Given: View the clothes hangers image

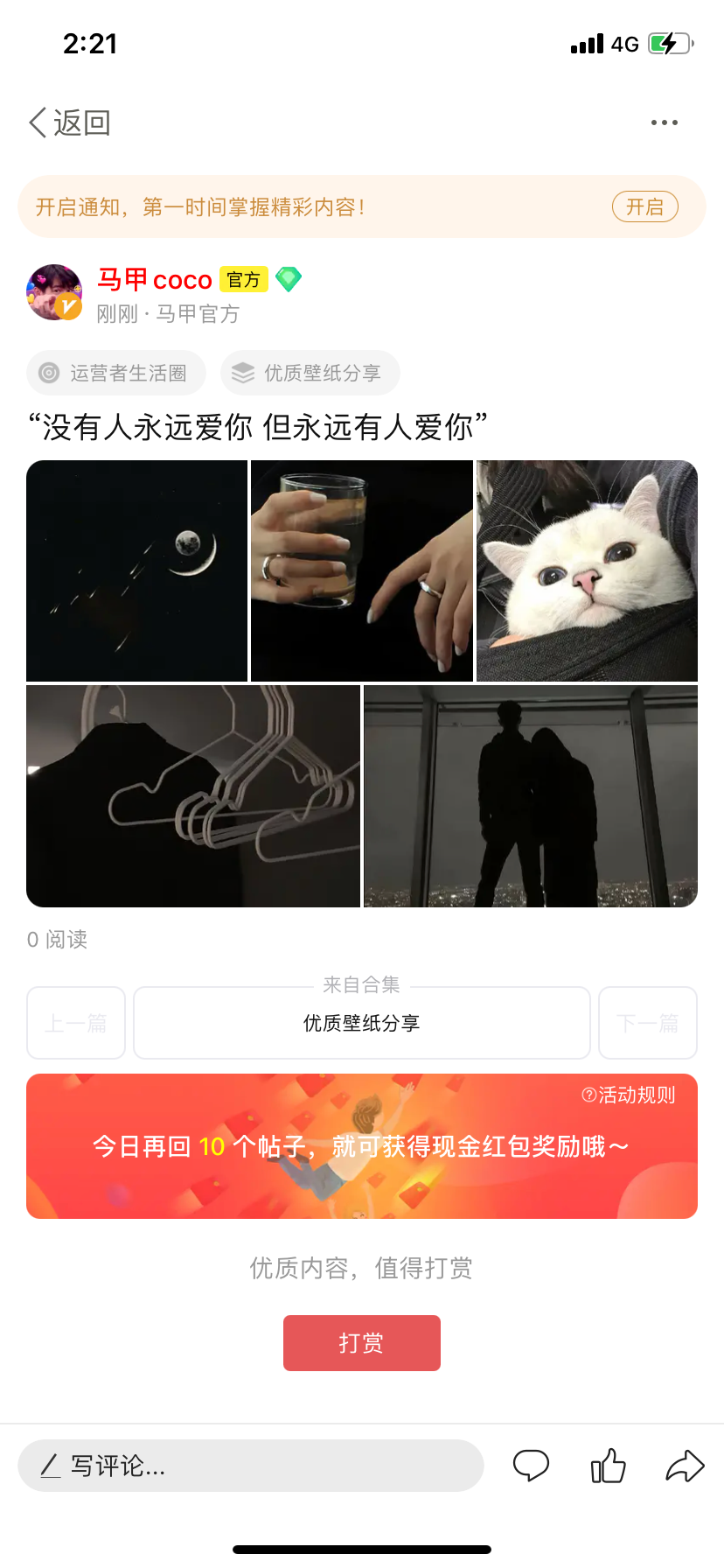Looking at the screenshot, I should coord(193,796).
